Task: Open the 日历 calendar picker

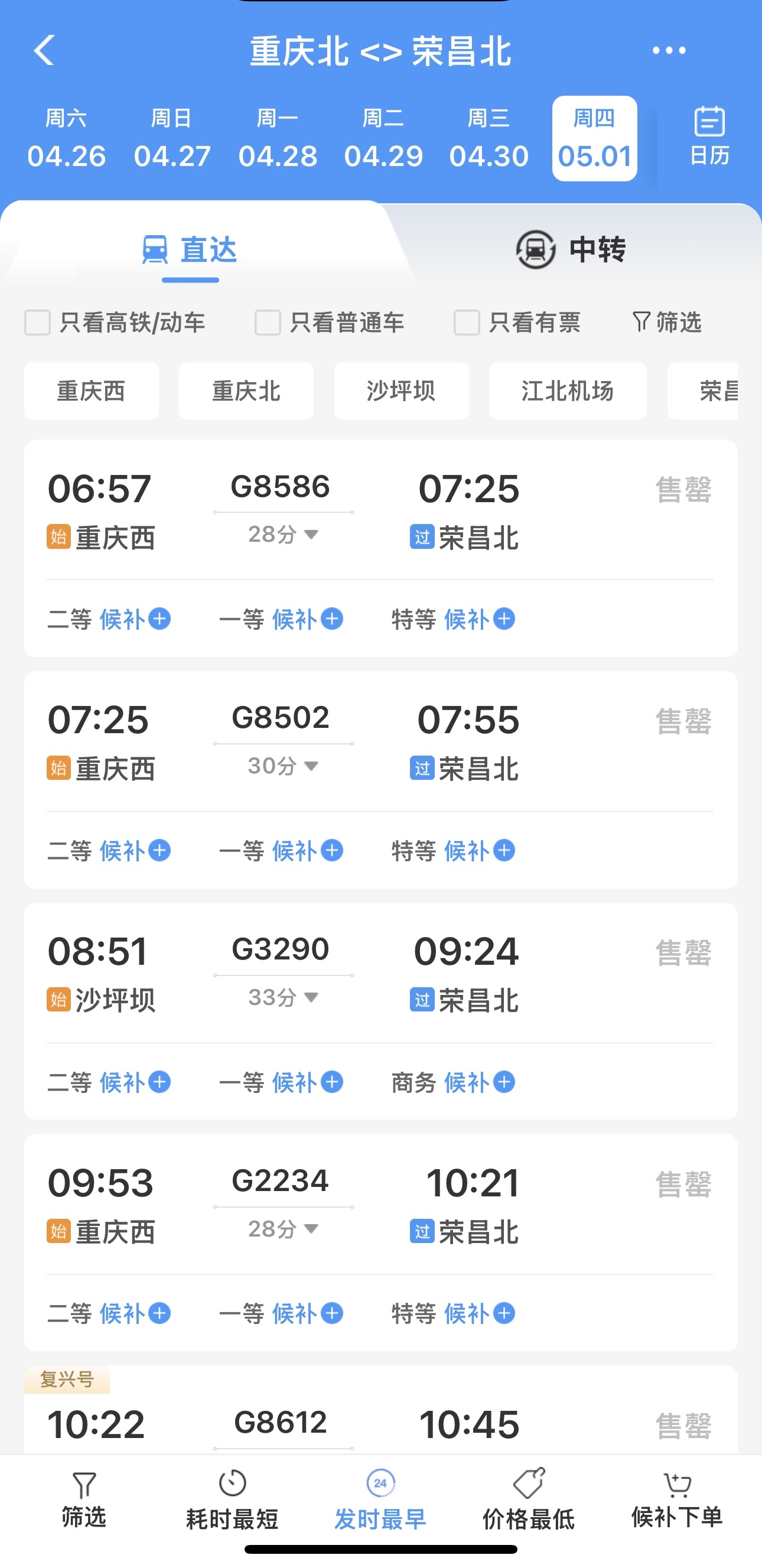Action: click(x=708, y=137)
